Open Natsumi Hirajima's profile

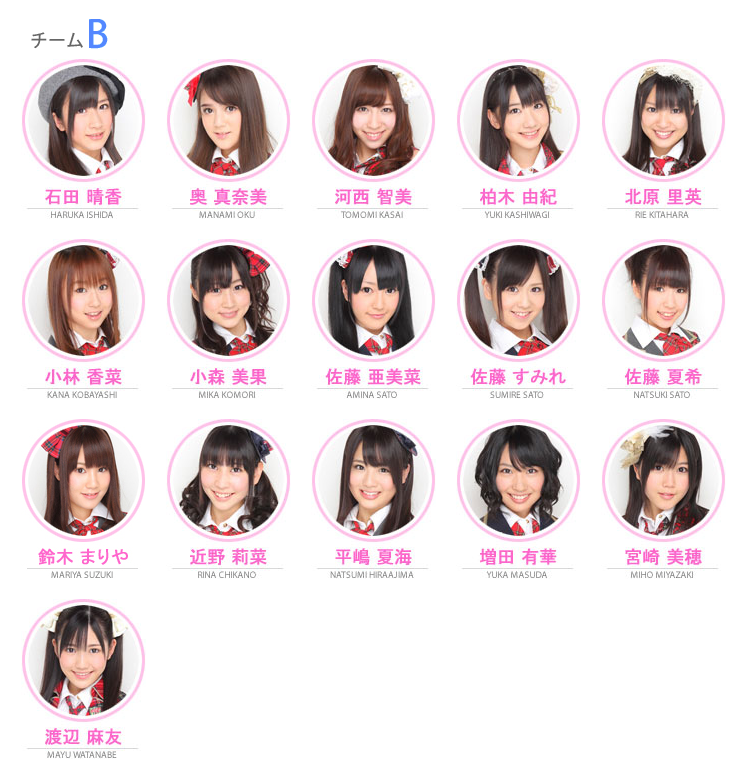373,480
